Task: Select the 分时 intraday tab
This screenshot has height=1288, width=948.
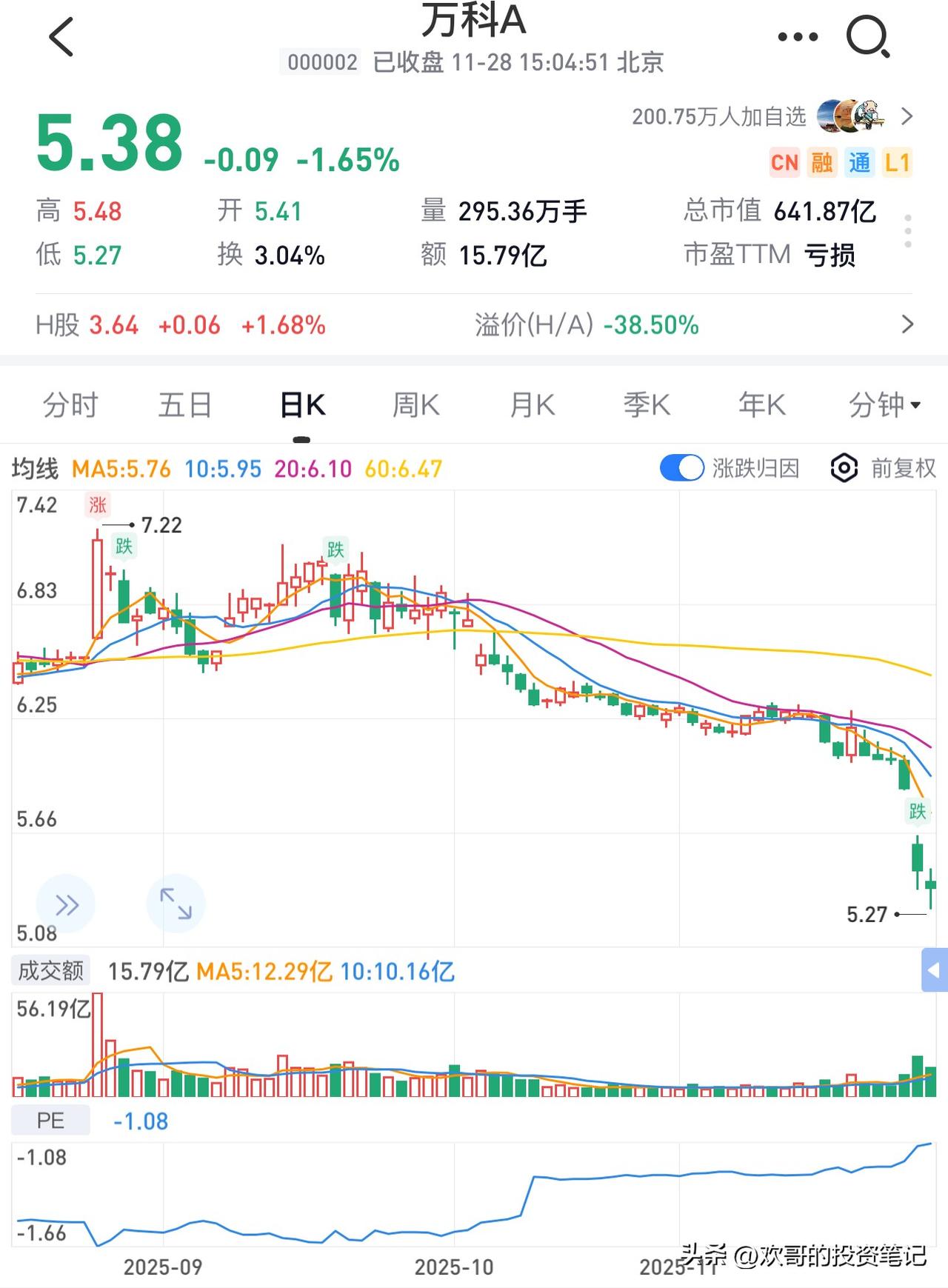Action: coord(71,405)
